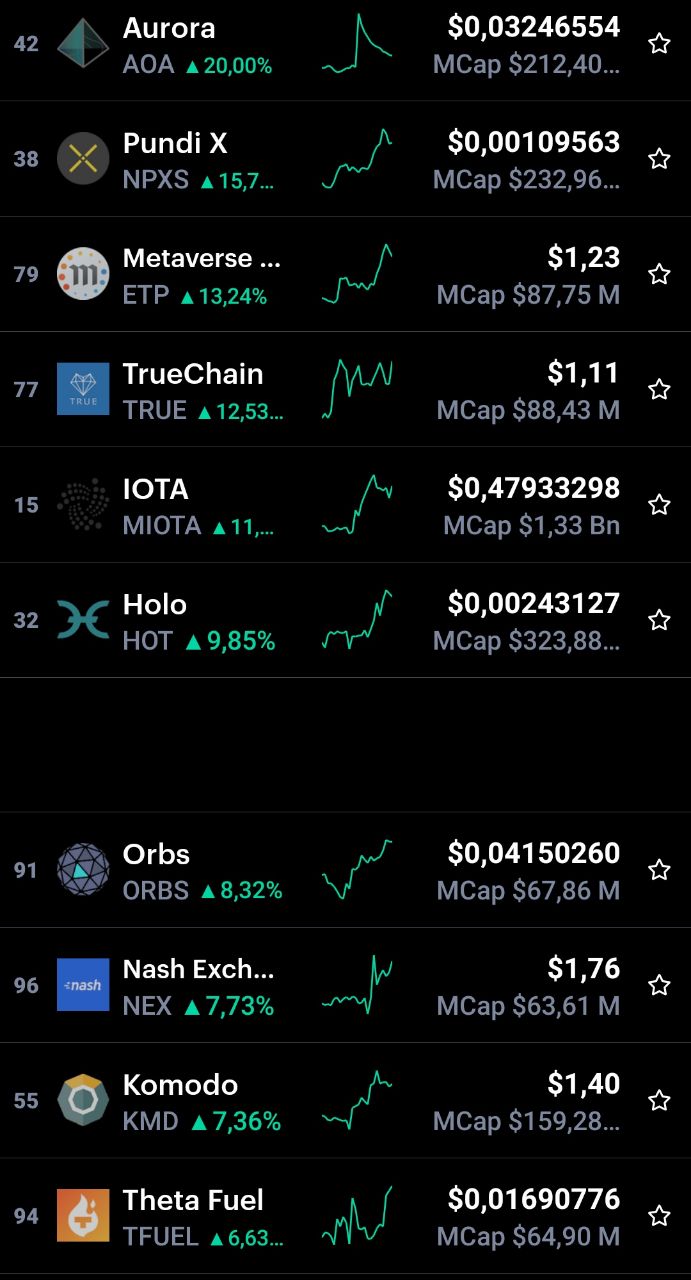691x1280 pixels.
Task: Mark IOTA as favorite with star
Action: [659, 505]
